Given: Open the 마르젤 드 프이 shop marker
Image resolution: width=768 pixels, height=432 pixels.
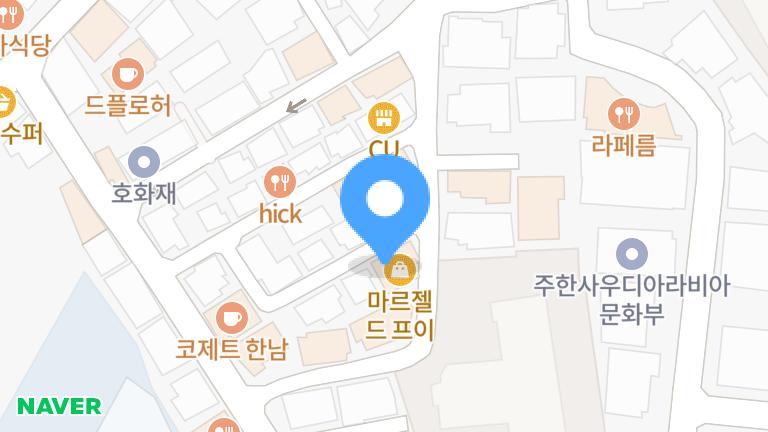Looking at the screenshot, I should click(400, 270).
